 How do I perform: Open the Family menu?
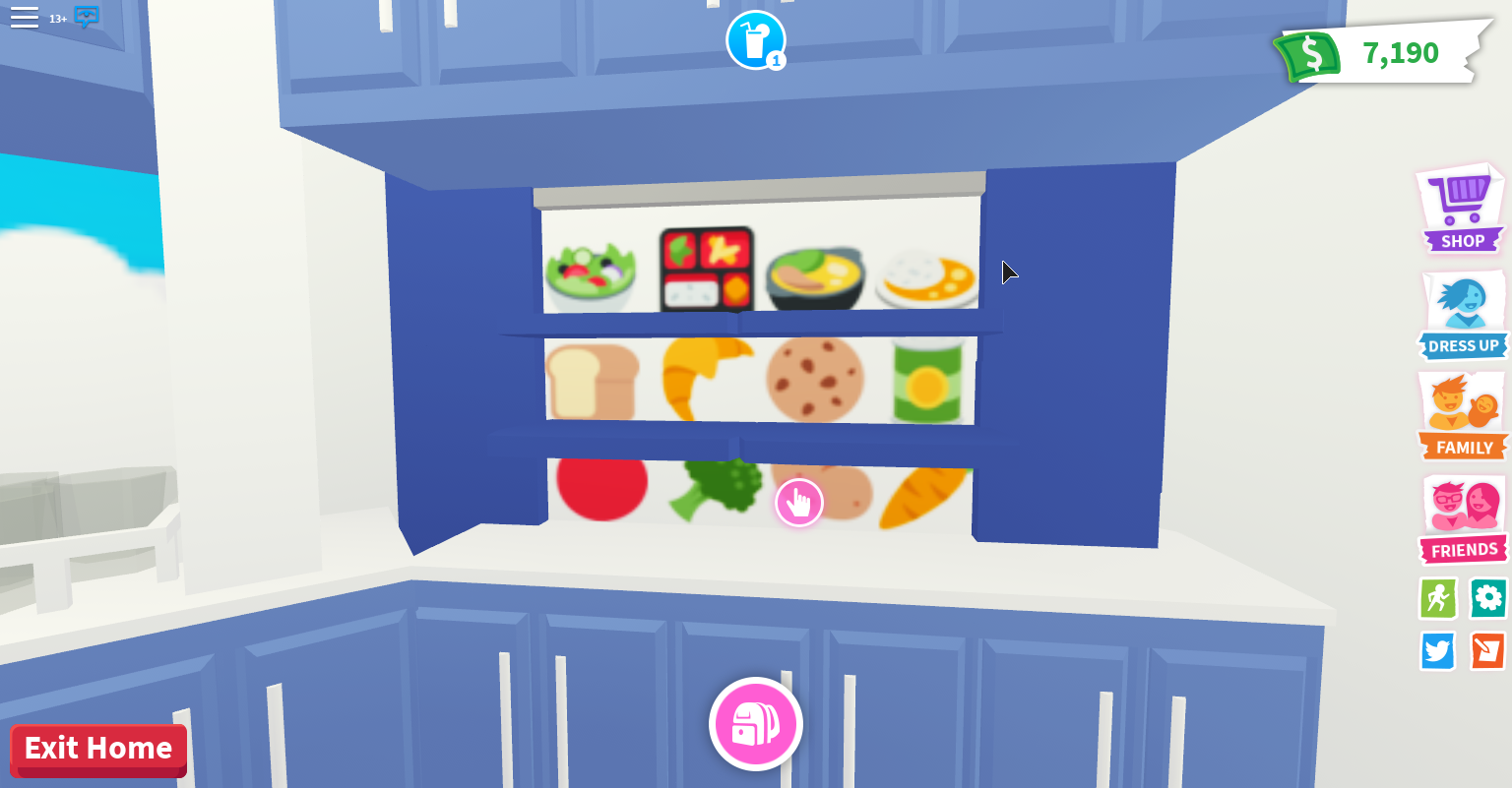tap(1463, 416)
